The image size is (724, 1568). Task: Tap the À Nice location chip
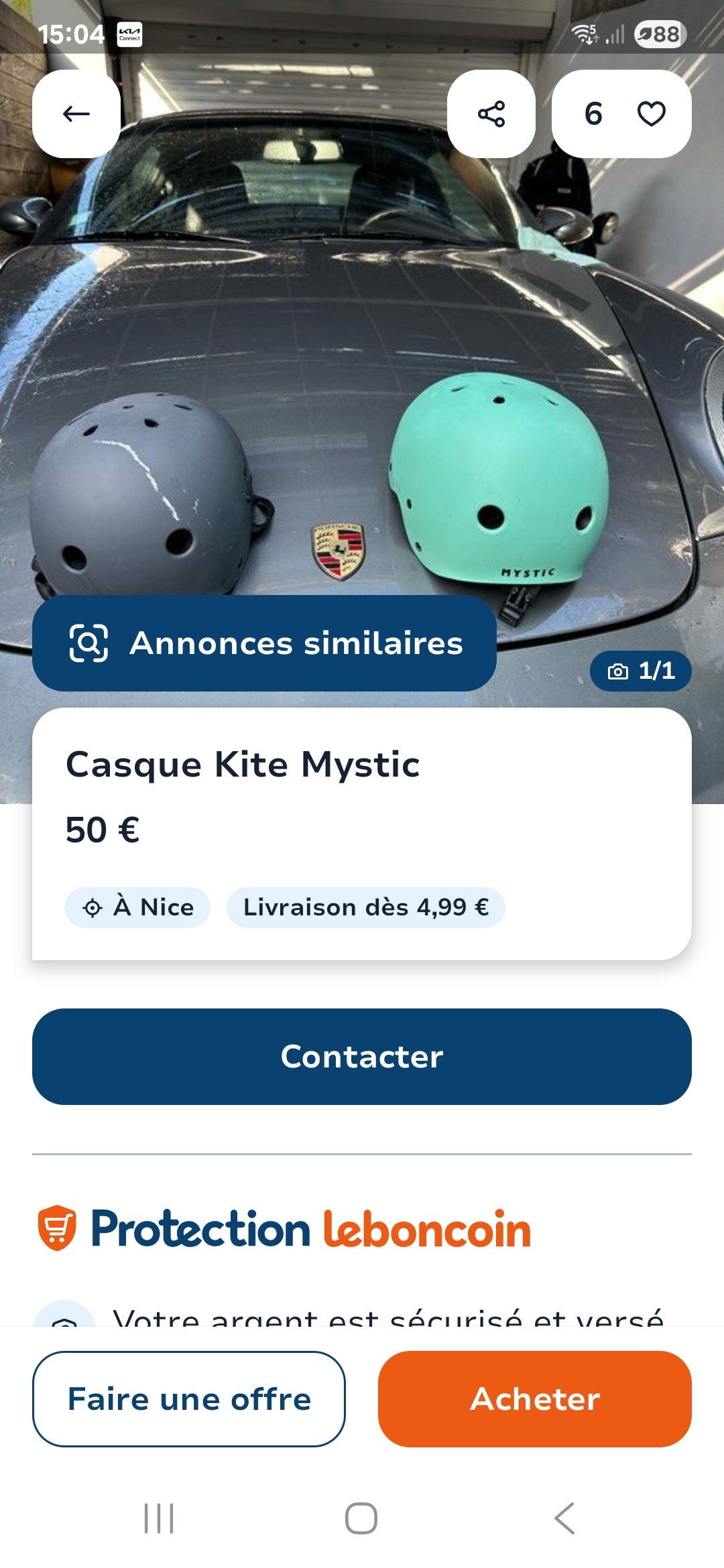pyautogui.click(x=137, y=907)
